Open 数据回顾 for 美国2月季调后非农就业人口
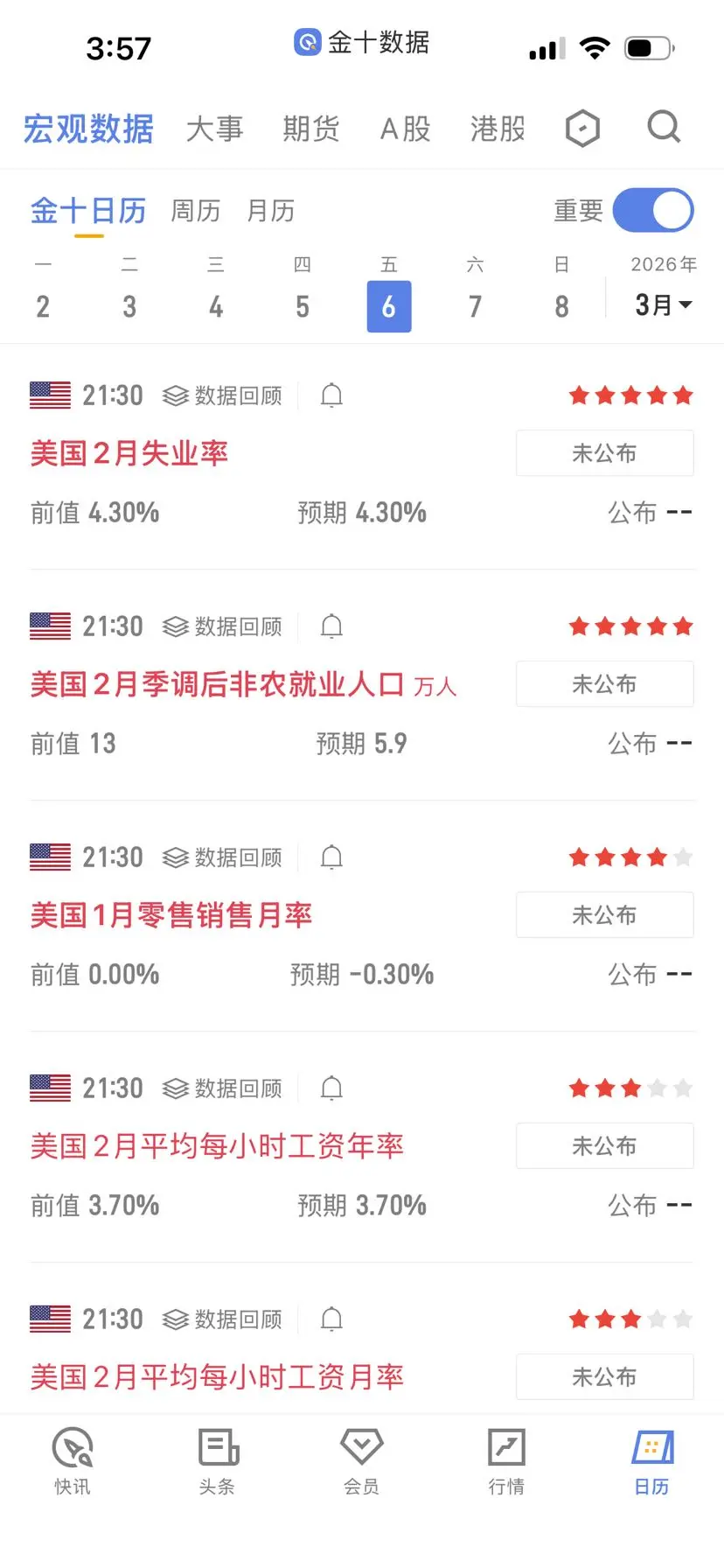724x1568 pixels. 223,627
